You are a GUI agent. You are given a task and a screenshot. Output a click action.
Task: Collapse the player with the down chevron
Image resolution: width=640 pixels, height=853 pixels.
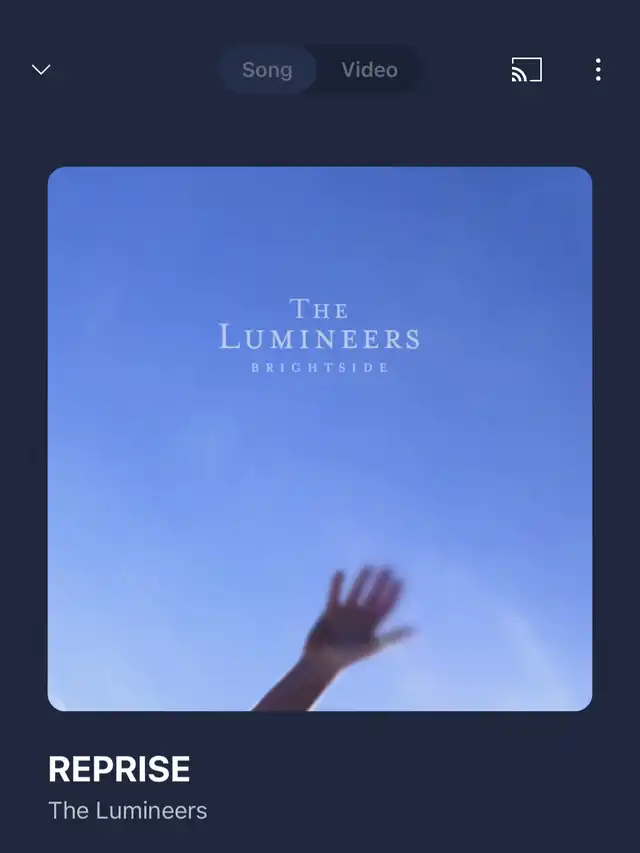[41, 70]
